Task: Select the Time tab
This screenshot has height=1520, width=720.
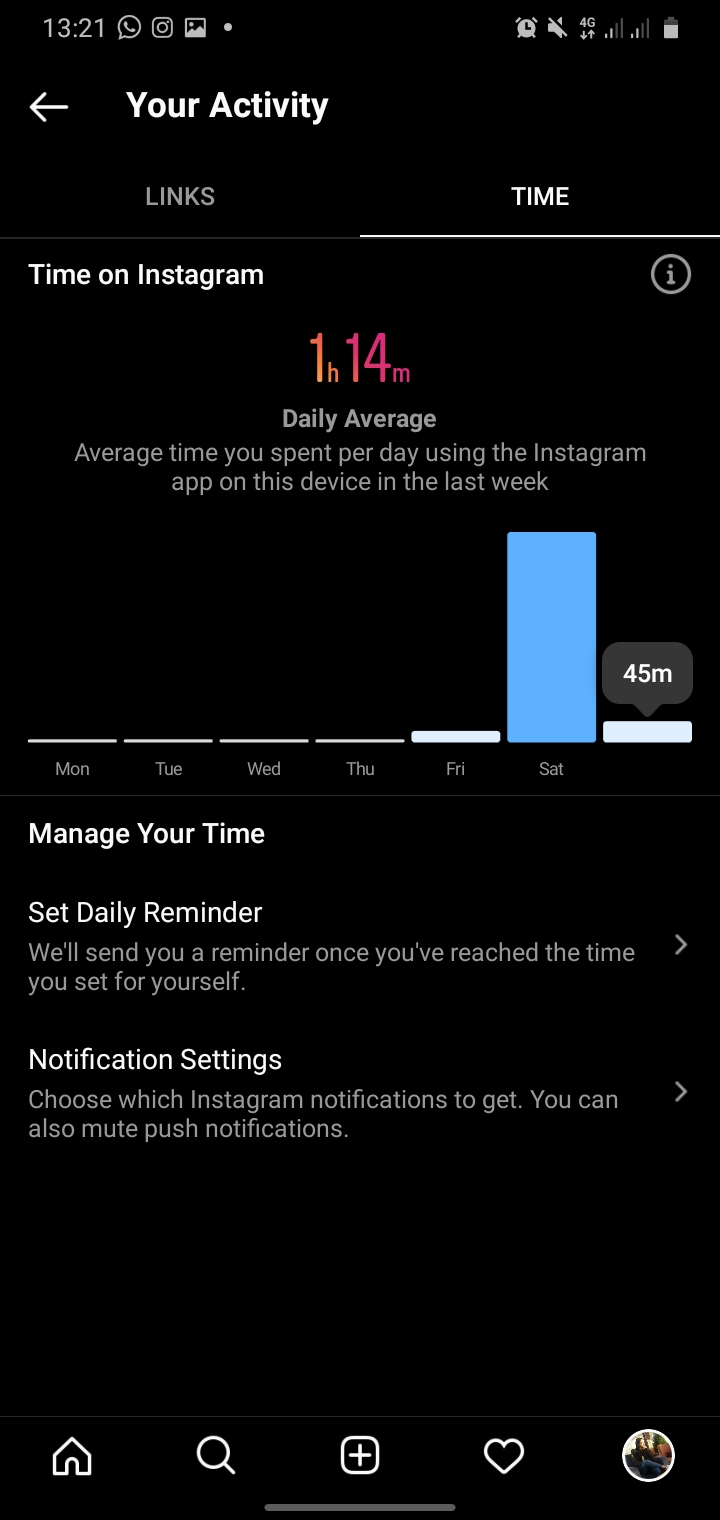Action: point(540,196)
